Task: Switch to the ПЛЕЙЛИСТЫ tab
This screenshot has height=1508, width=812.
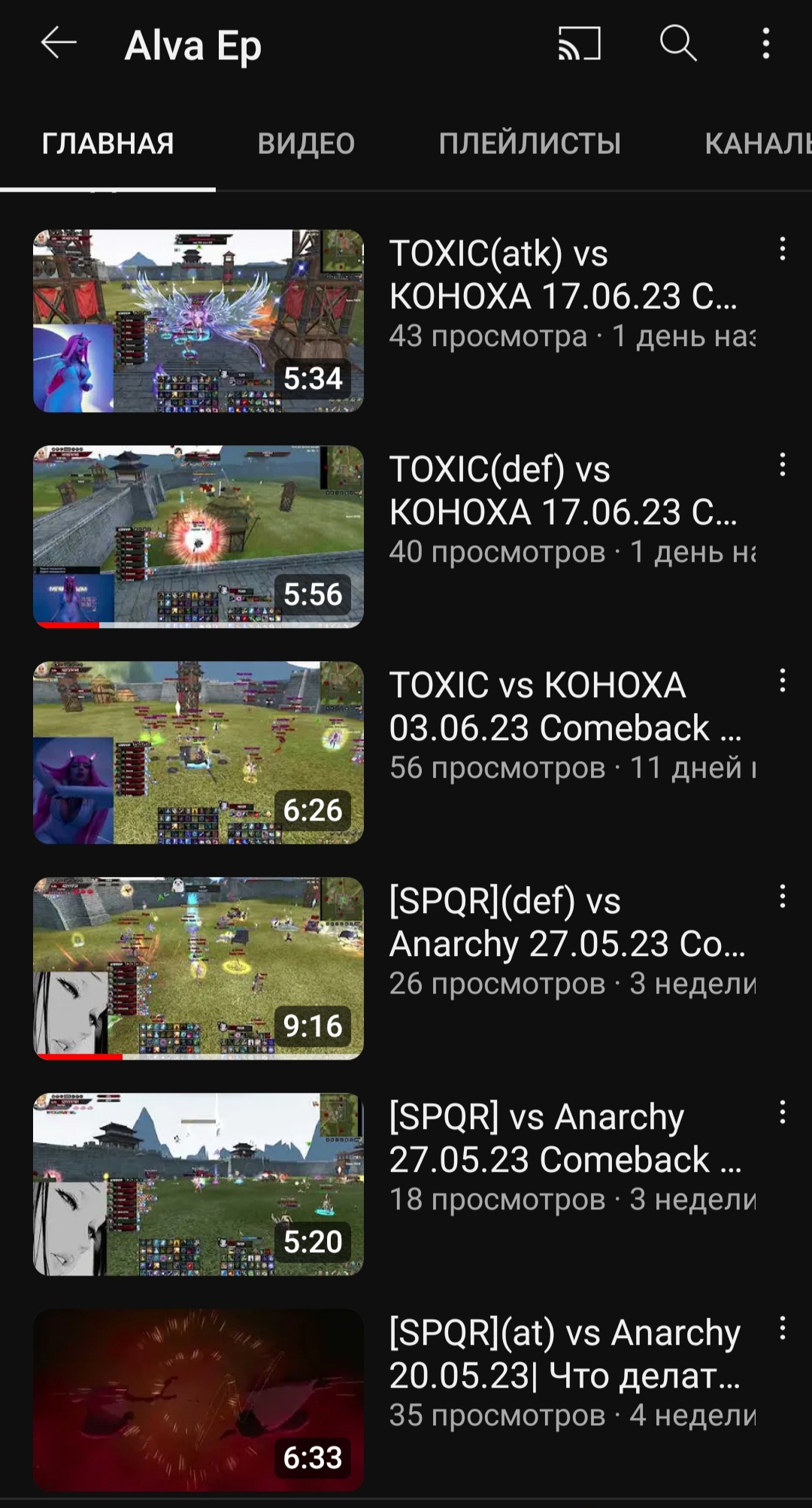Action: coord(529,143)
